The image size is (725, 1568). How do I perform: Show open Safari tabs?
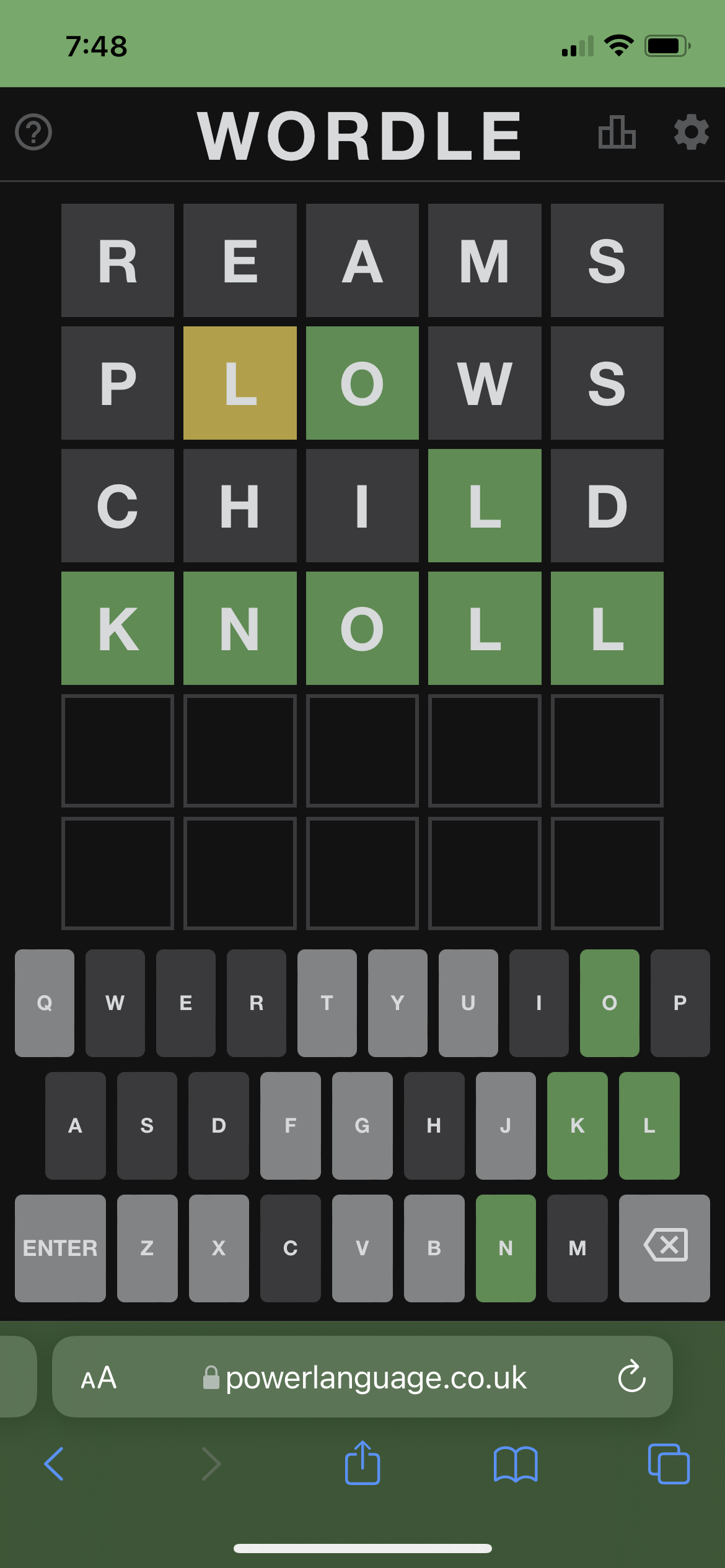pos(668,1464)
